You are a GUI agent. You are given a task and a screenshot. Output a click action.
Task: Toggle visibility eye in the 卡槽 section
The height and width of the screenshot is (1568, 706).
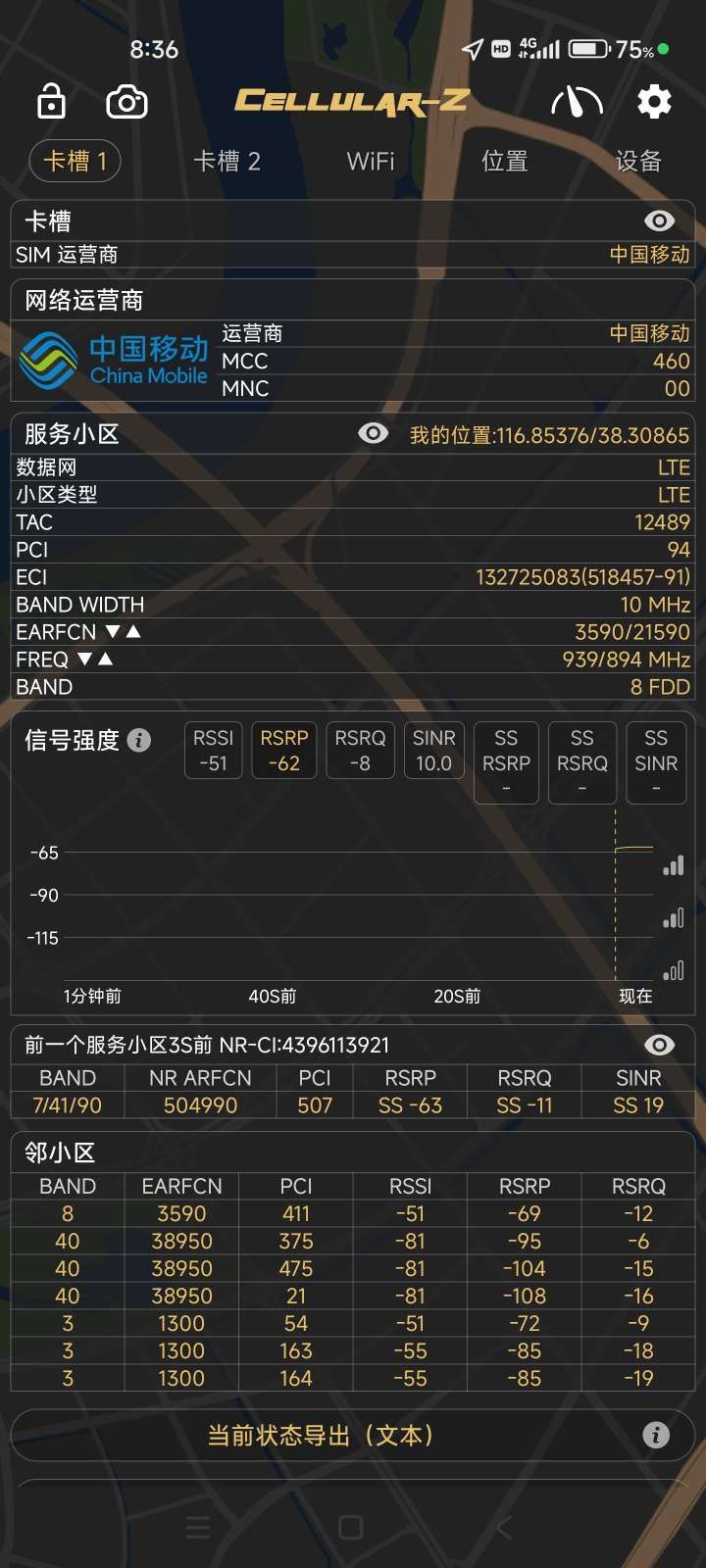(659, 221)
